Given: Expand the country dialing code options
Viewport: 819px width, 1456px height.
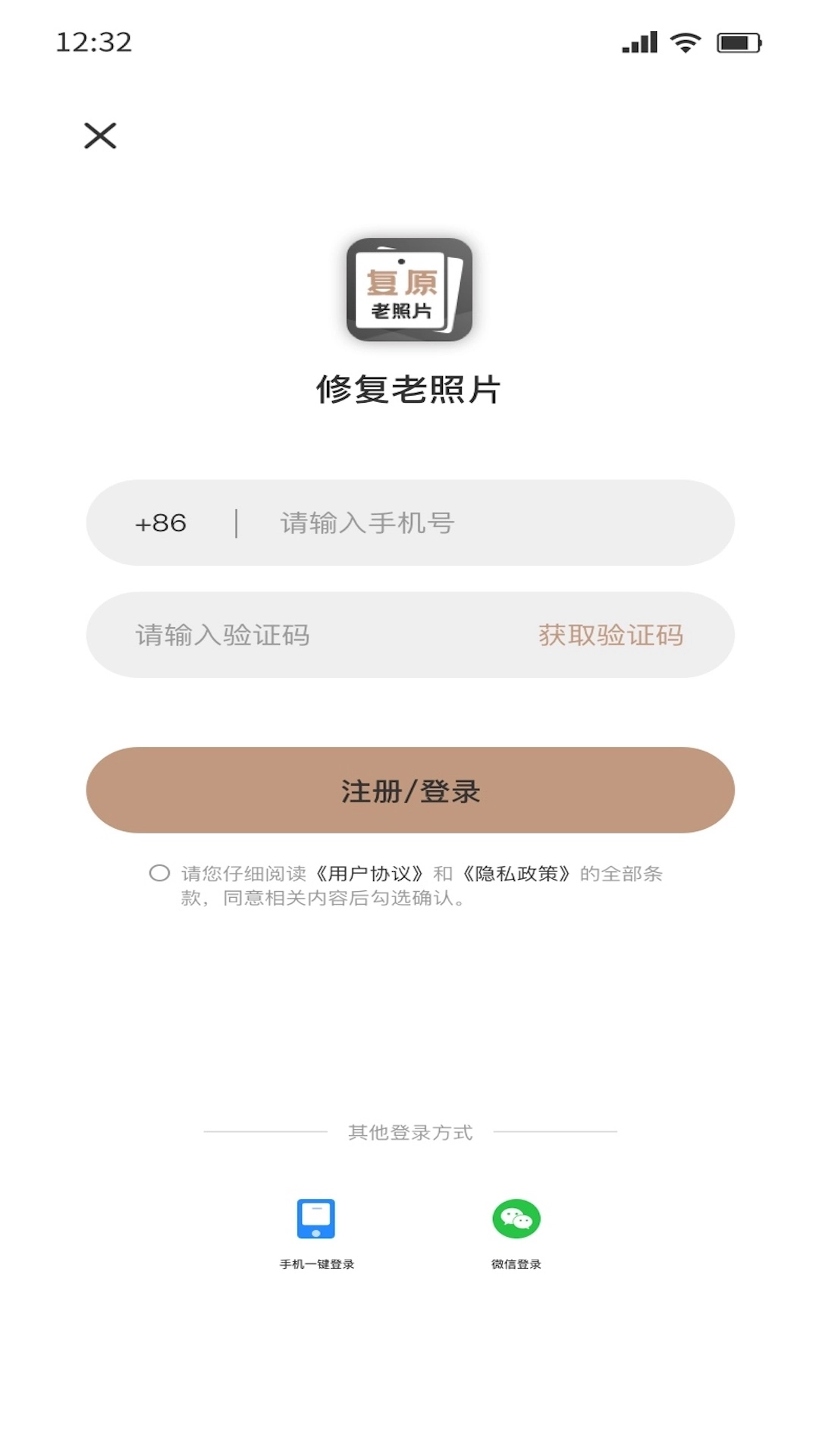Looking at the screenshot, I should pos(162,521).
